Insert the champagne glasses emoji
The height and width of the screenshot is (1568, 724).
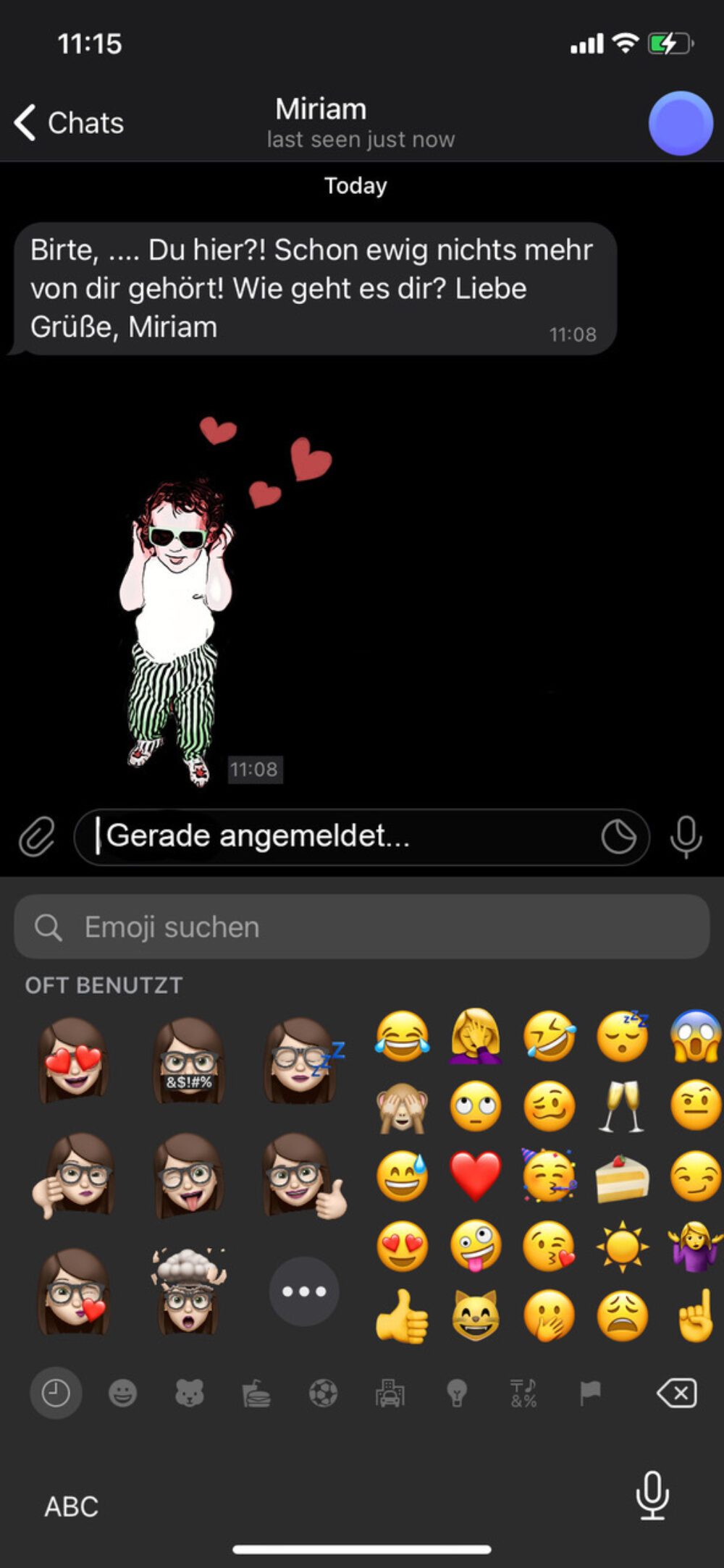pos(621,1106)
